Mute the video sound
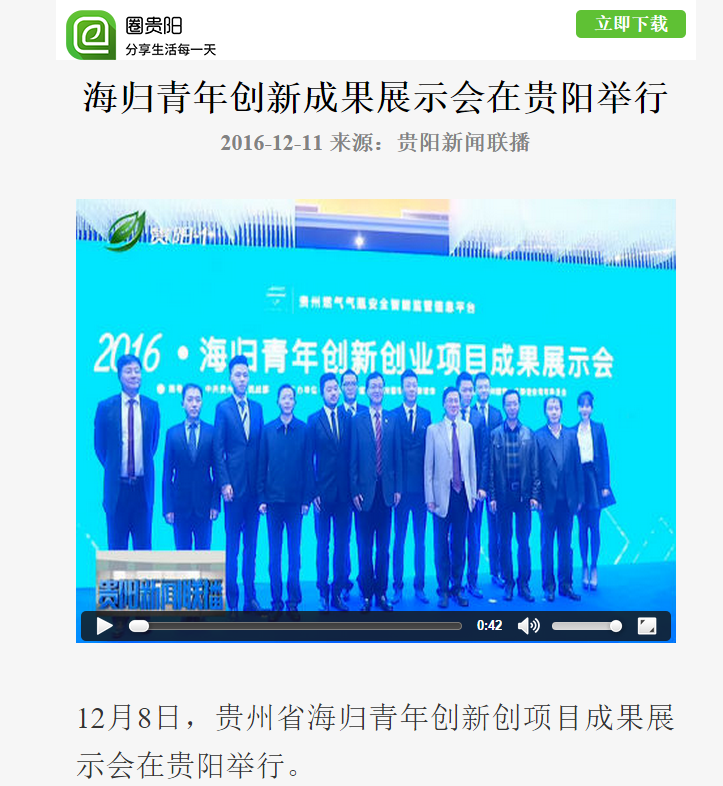This screenshot has width=723, height=786. pos(528,626)
